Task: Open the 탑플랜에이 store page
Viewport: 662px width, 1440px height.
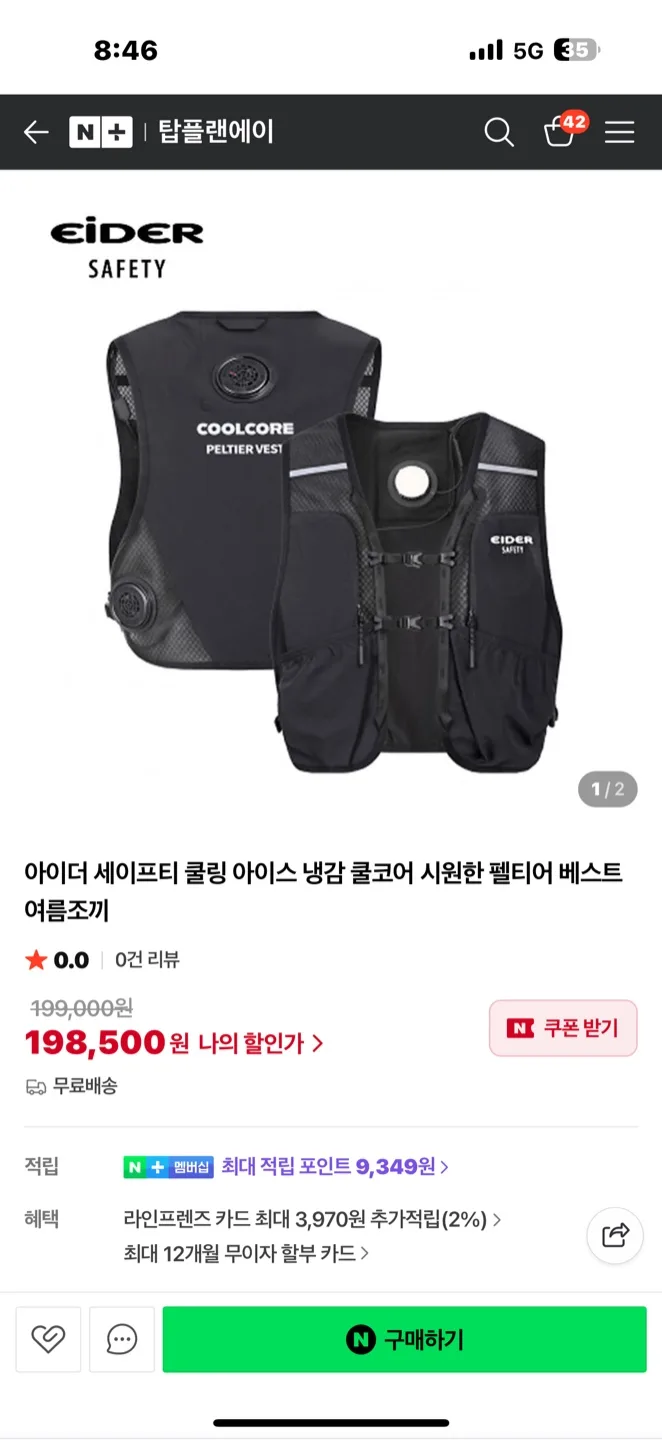Action: tap(215, 132)
